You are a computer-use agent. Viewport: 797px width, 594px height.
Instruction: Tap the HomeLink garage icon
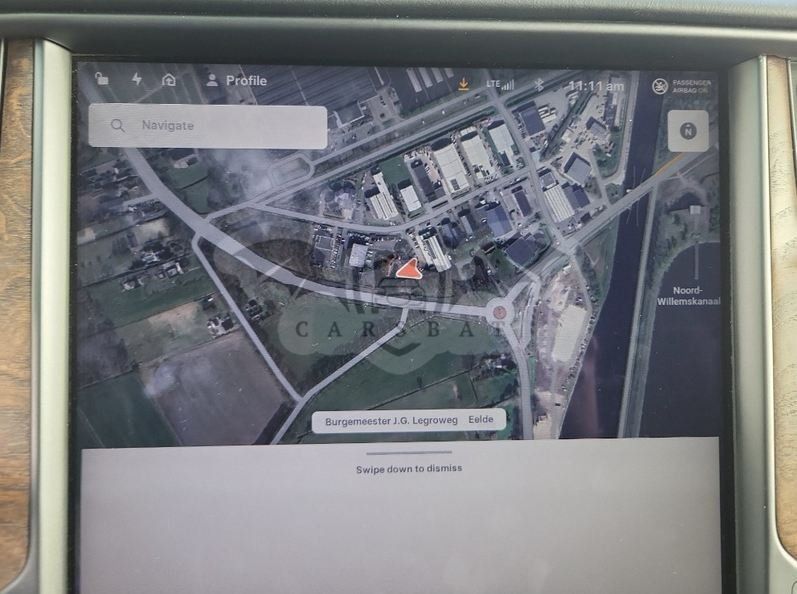tap(169, 80)
